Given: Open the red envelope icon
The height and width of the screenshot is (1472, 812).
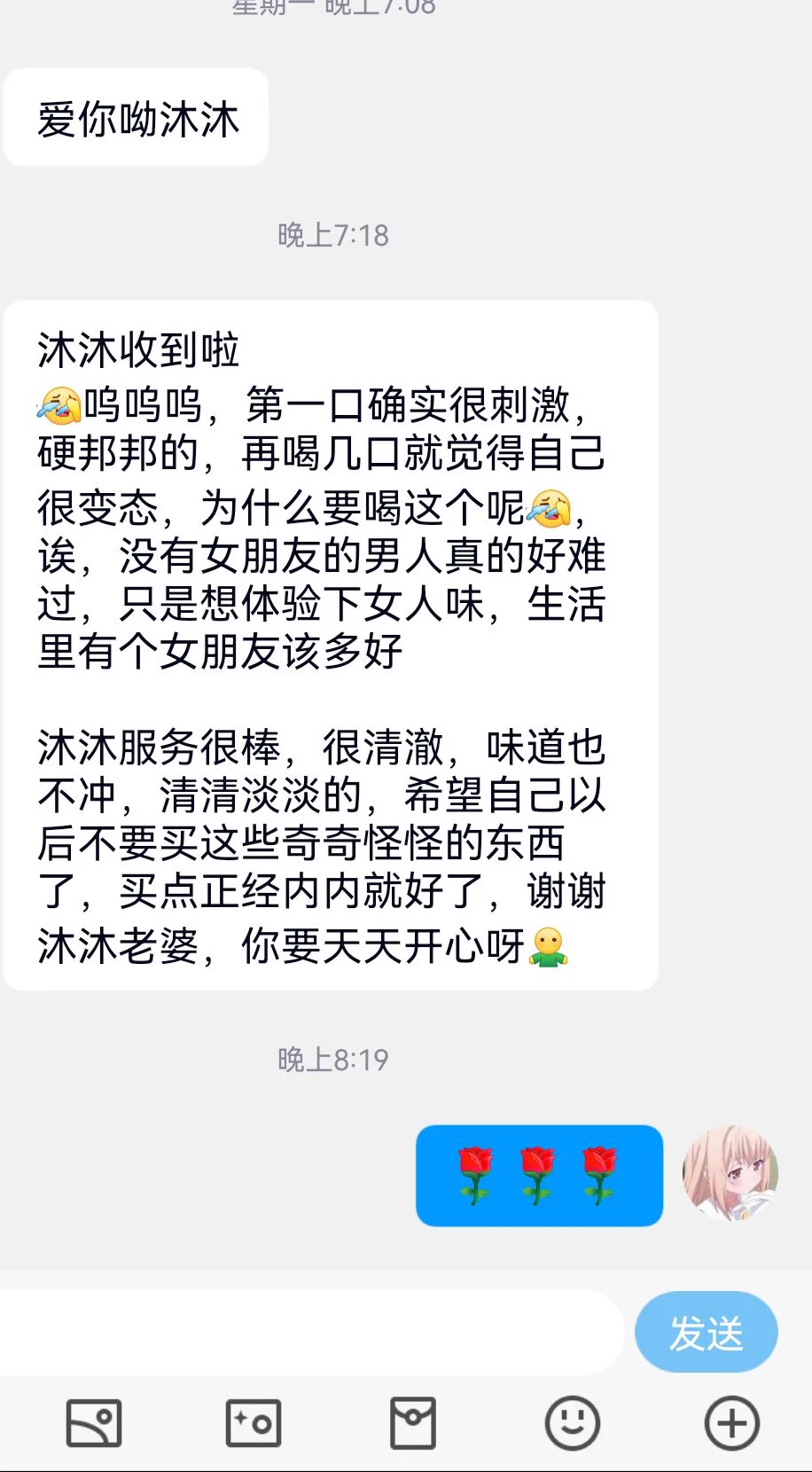Looking at the screenshot, I should click(413, 1423).
